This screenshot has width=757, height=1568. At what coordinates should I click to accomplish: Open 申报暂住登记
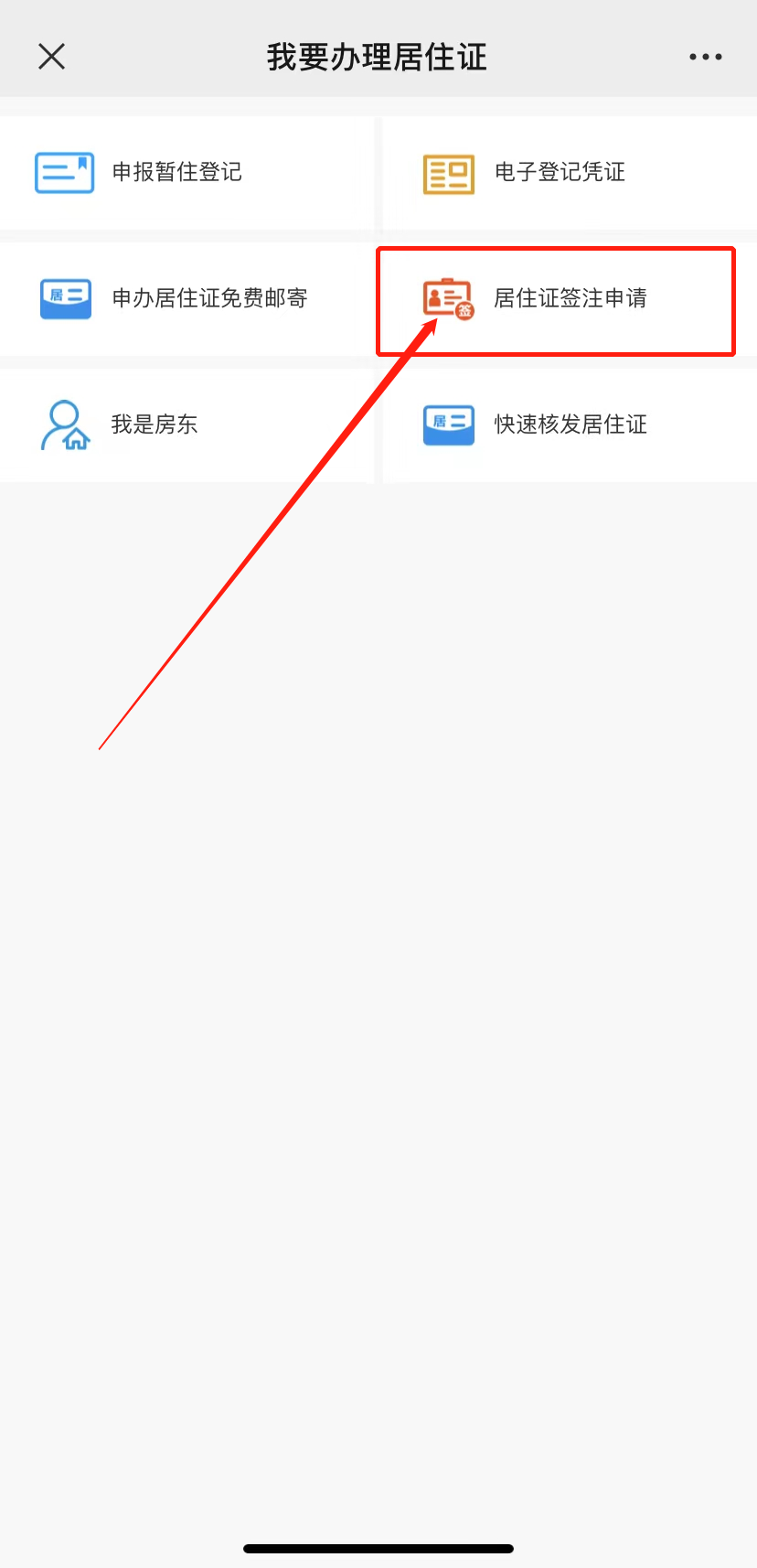click(176, 172)
